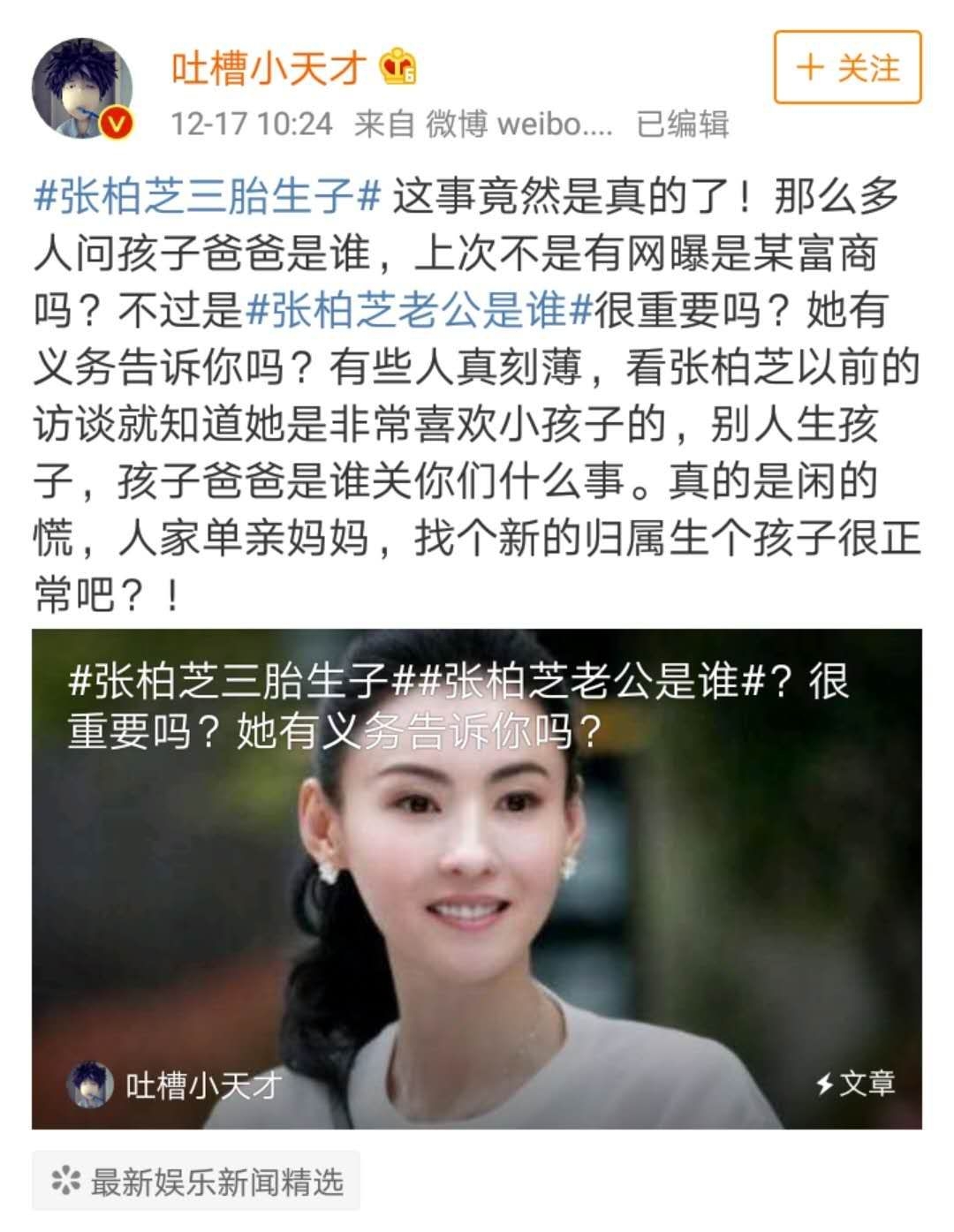Open 吐槽小天才's profile avatar at top
This screenshot has height=1232, width=954.
(85, 86)
